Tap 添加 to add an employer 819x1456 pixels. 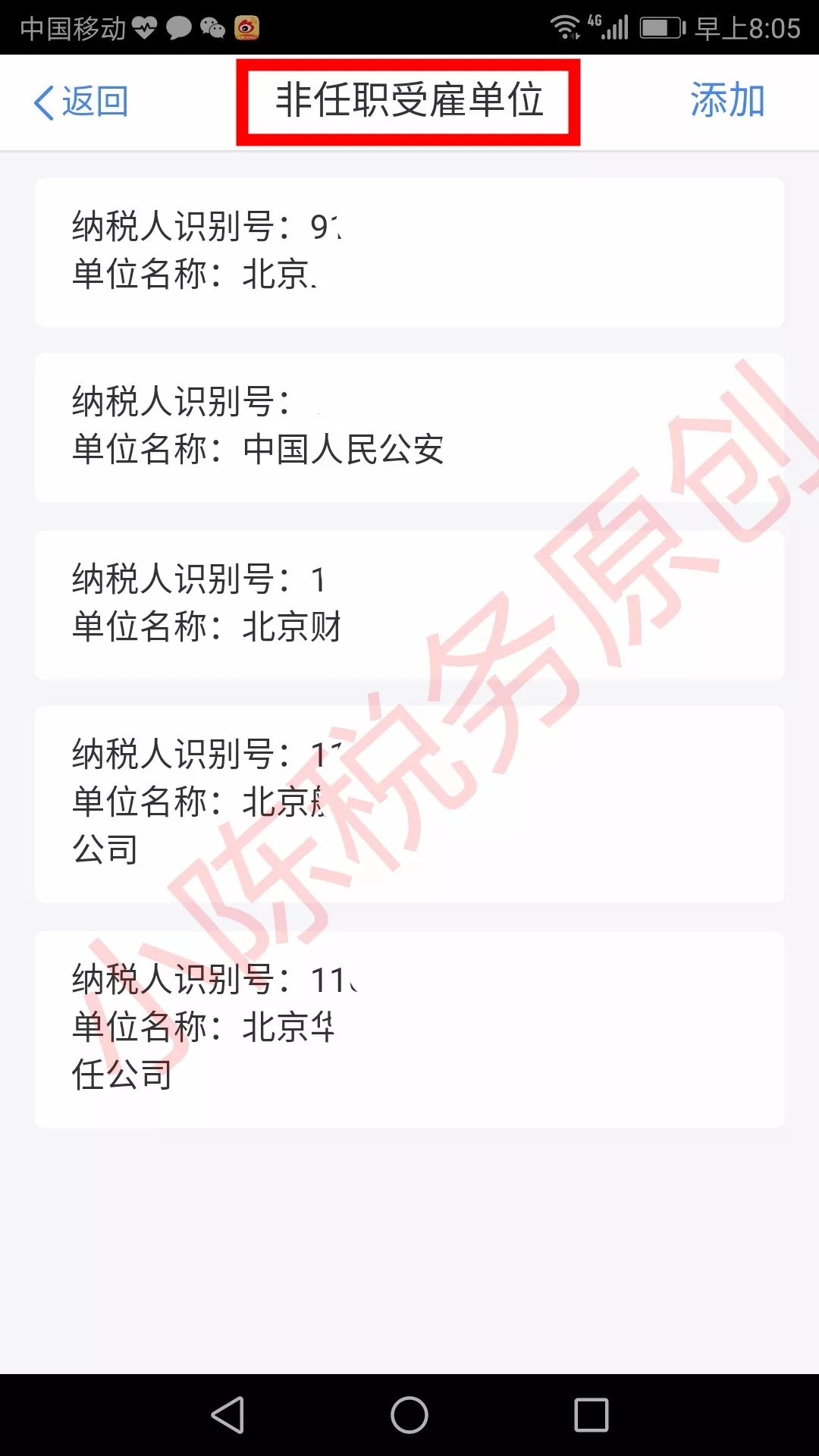coord(726,102)
